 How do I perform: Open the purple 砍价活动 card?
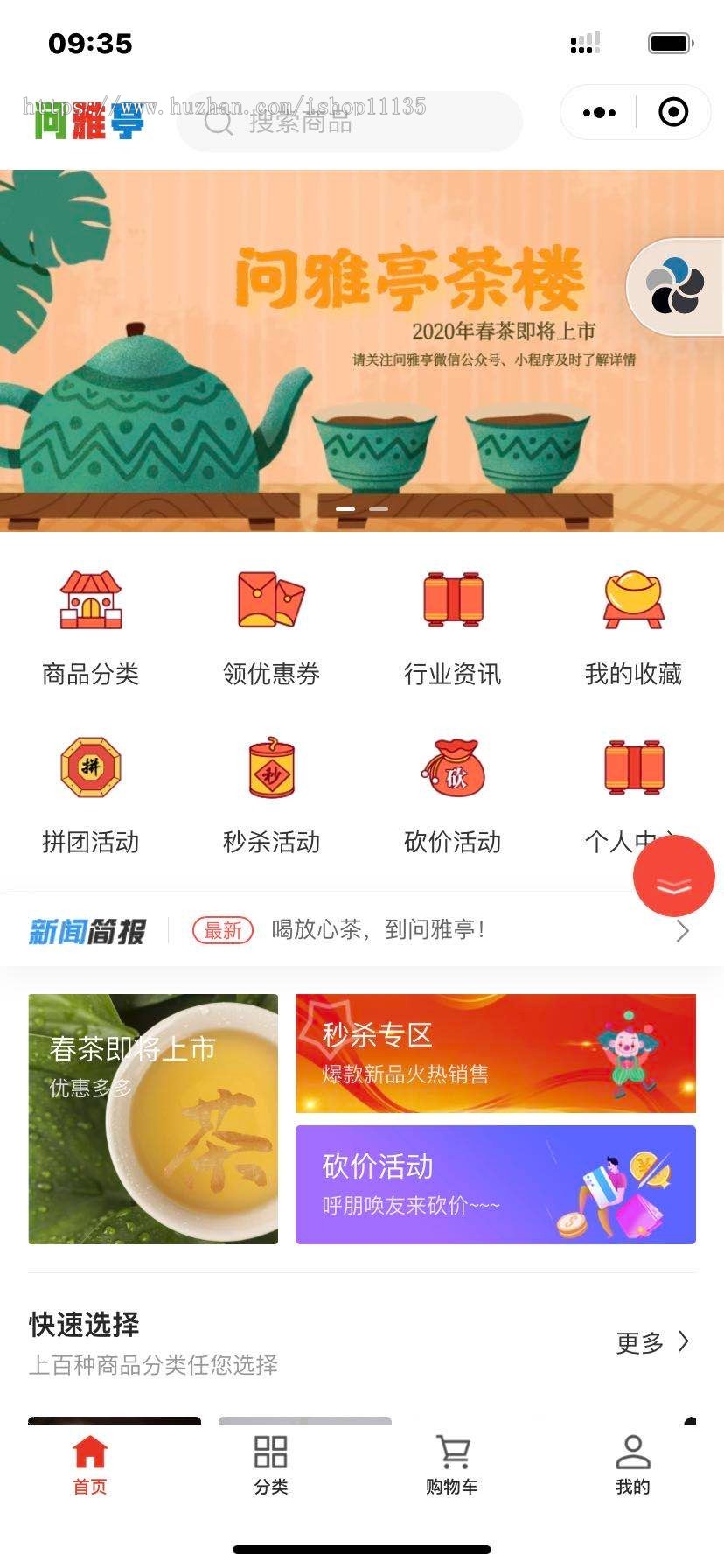pos(495,1184)
